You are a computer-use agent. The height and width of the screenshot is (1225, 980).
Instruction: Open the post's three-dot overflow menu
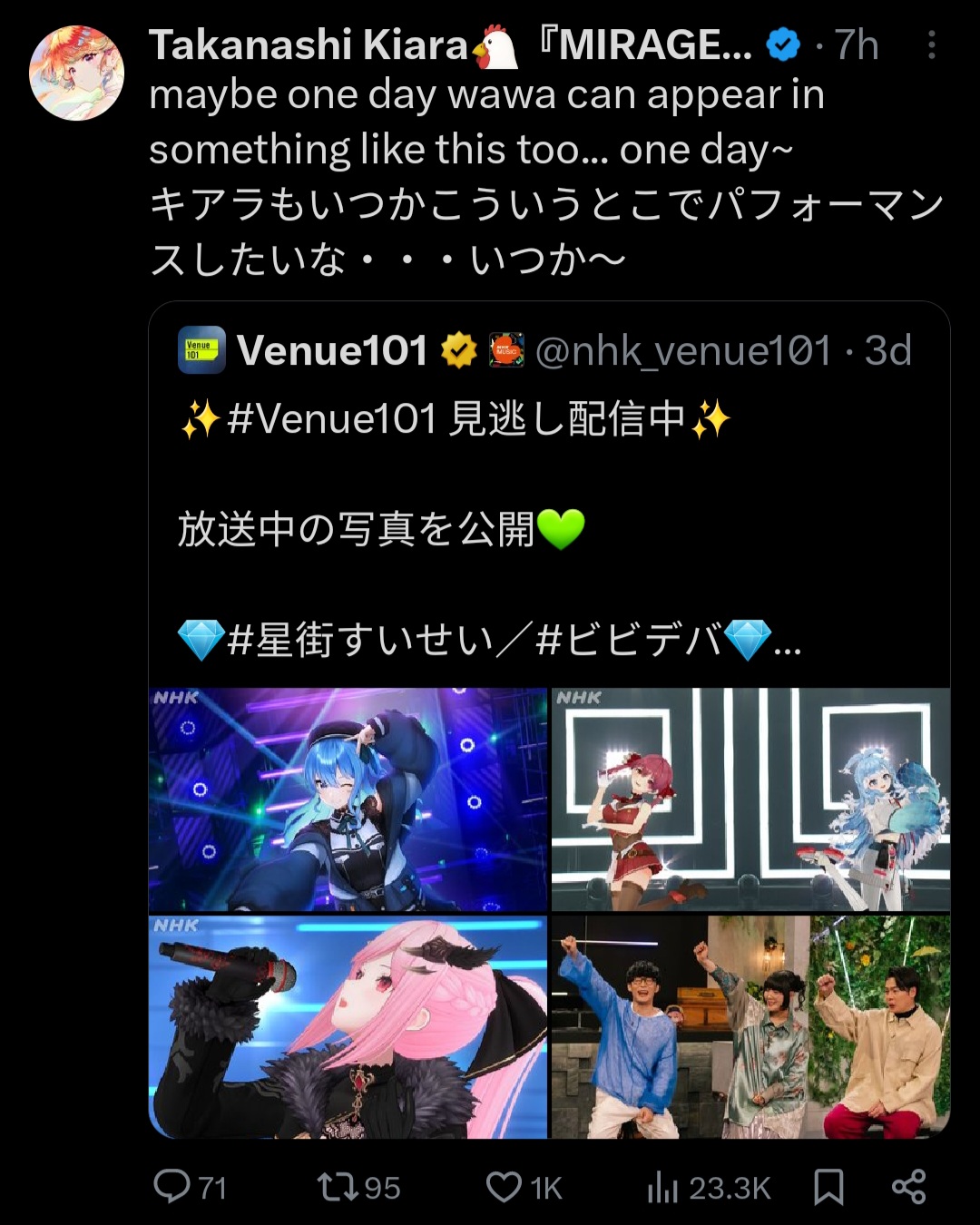[x=931, y=45]
